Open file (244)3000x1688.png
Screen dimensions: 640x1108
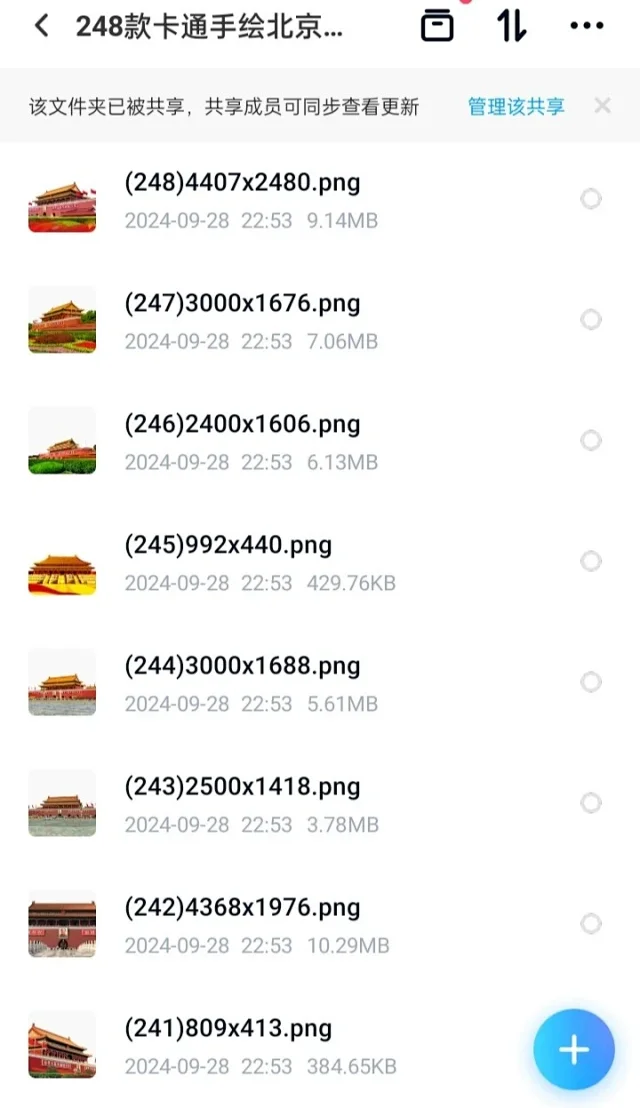242,667
